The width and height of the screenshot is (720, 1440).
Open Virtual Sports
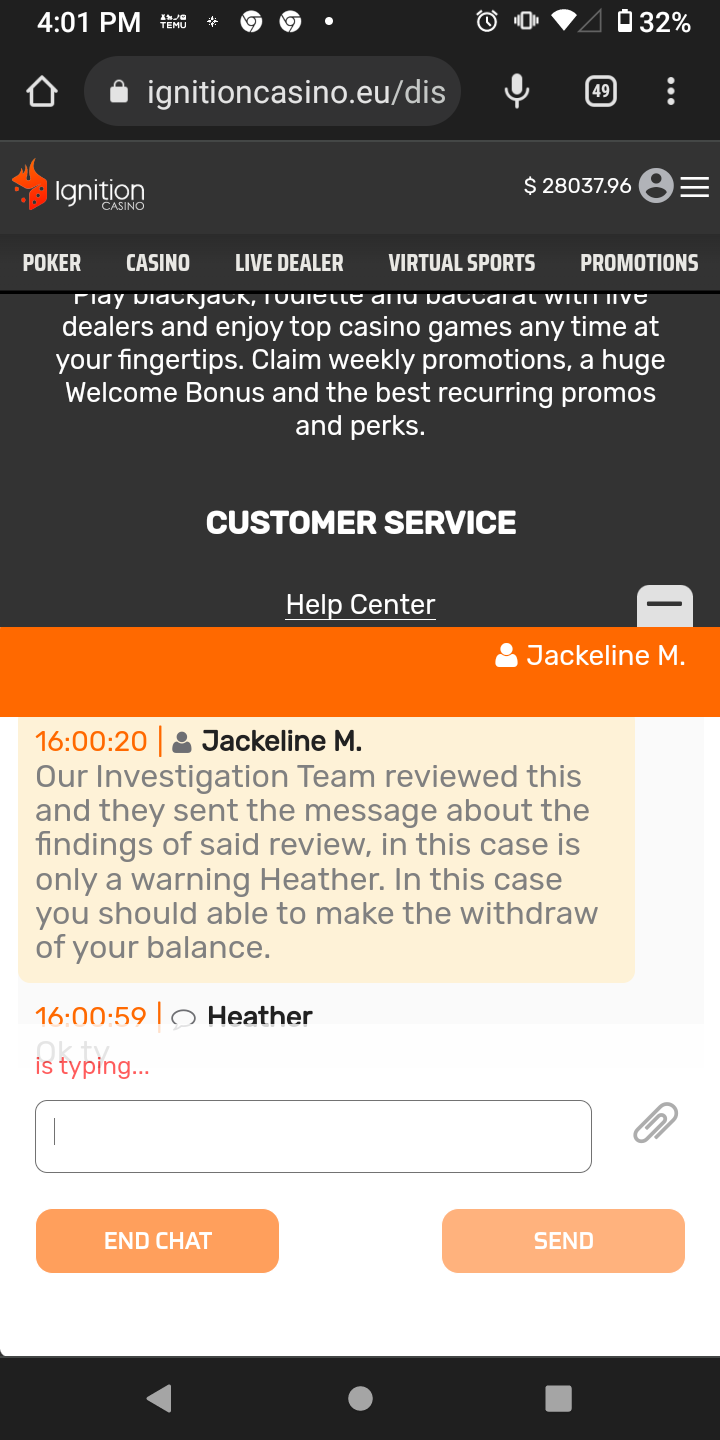coord(462,263)
